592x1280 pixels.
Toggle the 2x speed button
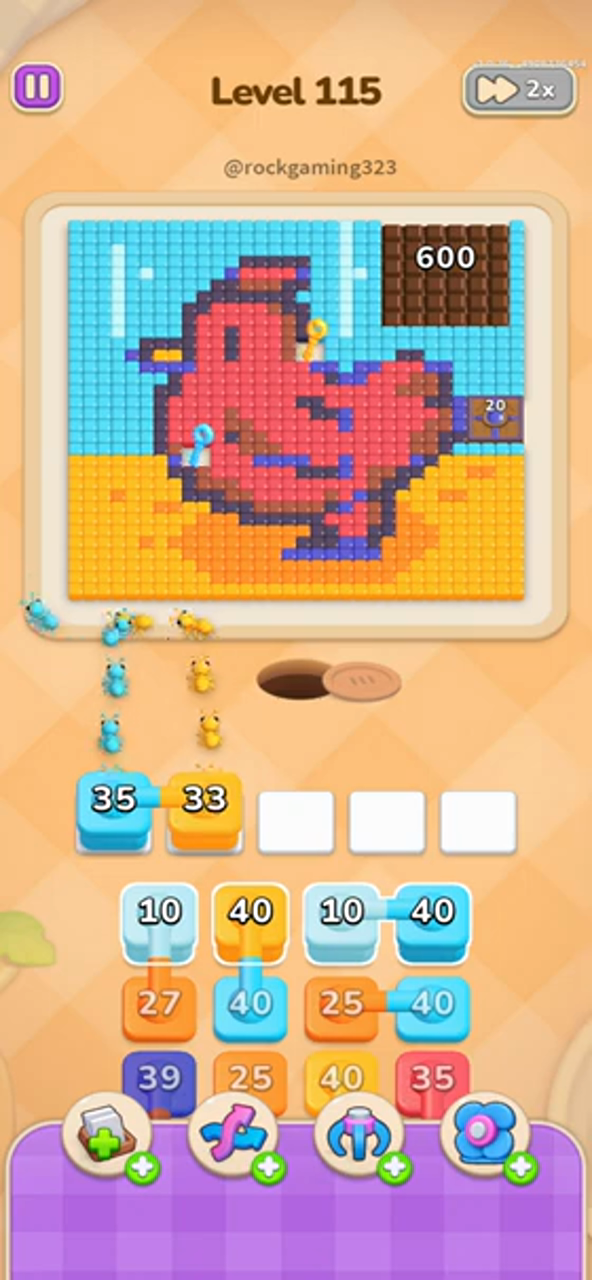click(519, 90)
